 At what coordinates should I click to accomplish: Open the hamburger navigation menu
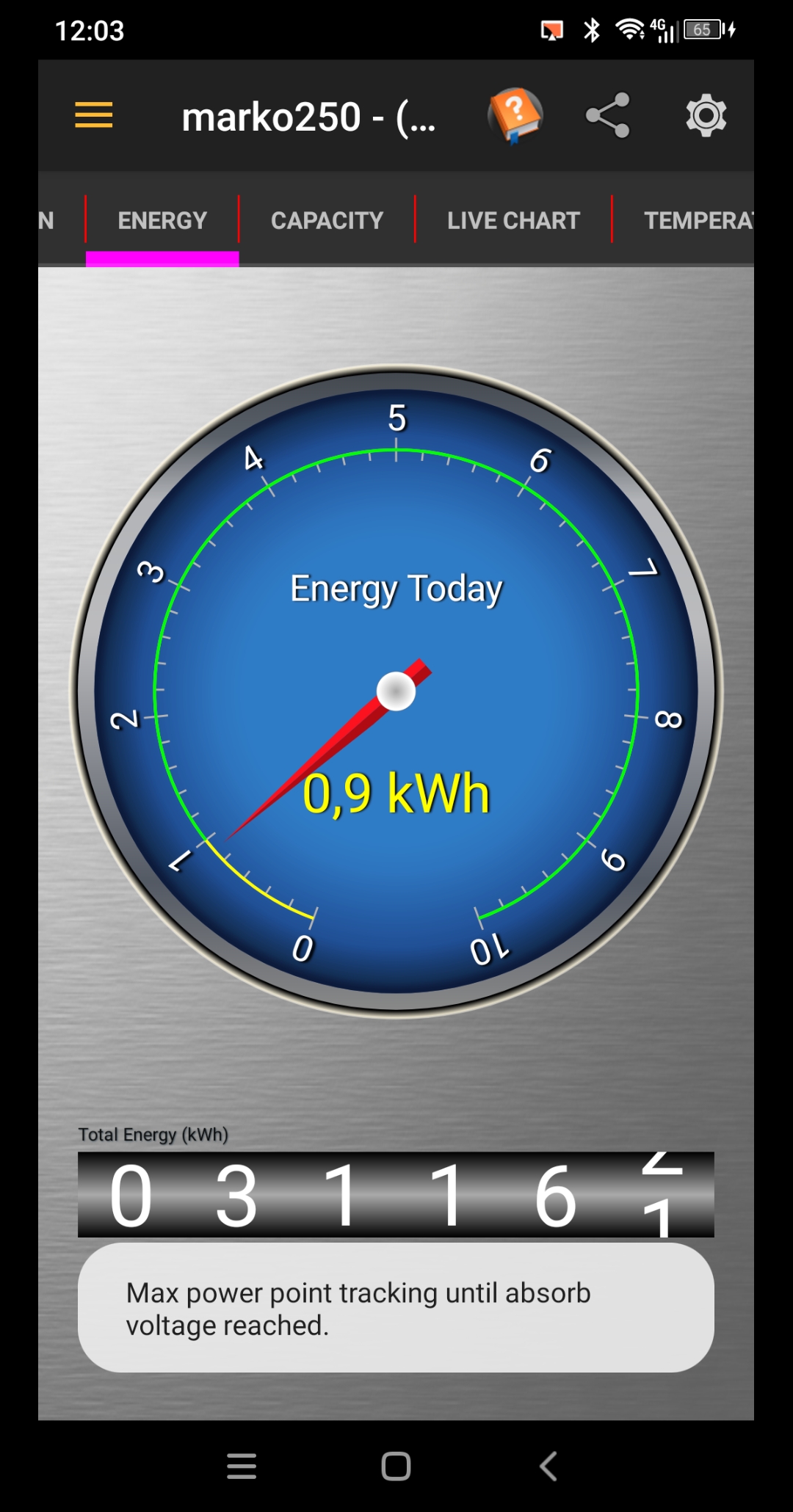[94, 115]
